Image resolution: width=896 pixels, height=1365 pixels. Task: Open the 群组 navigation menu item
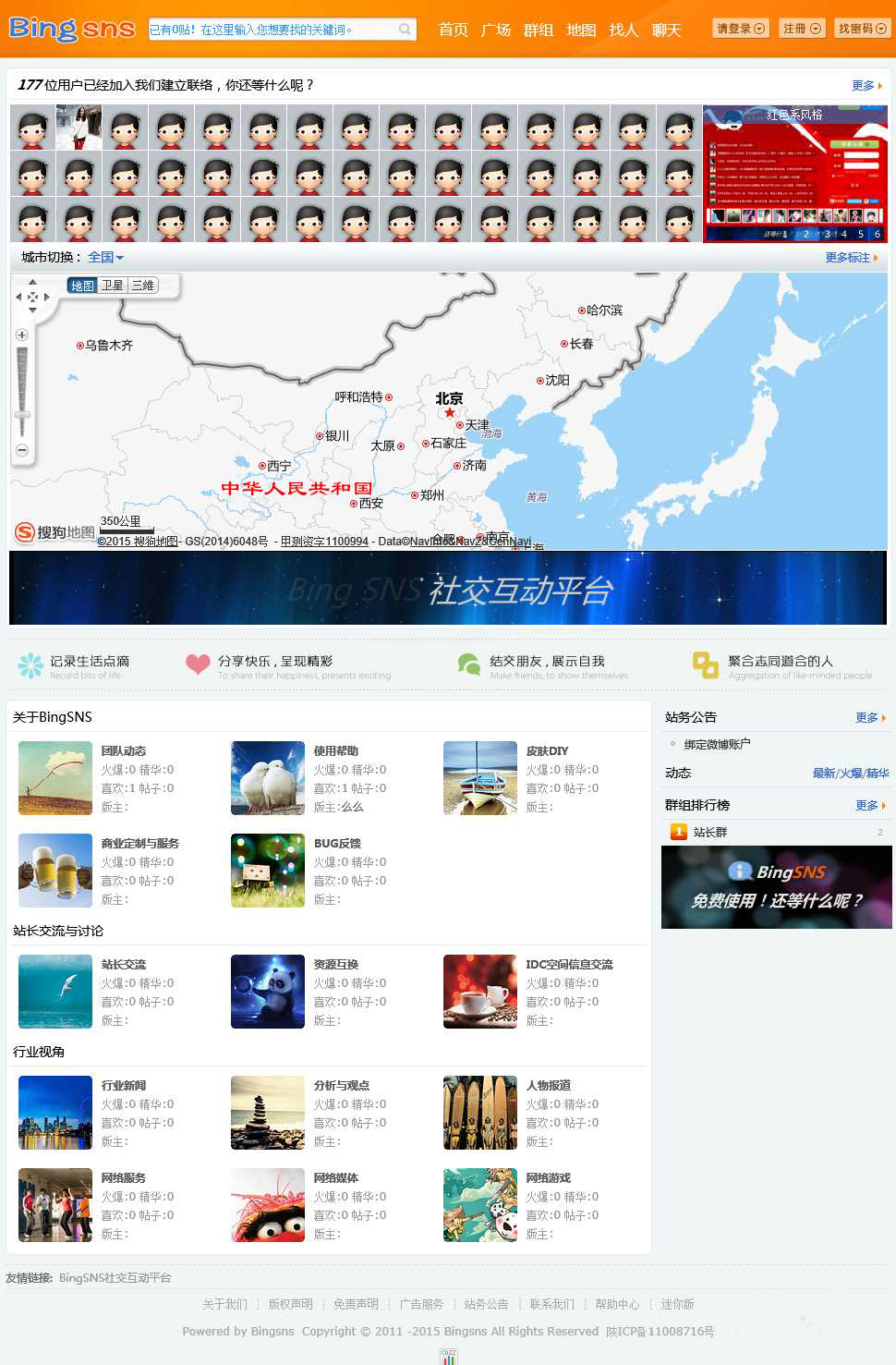click(x=539, y=30)
